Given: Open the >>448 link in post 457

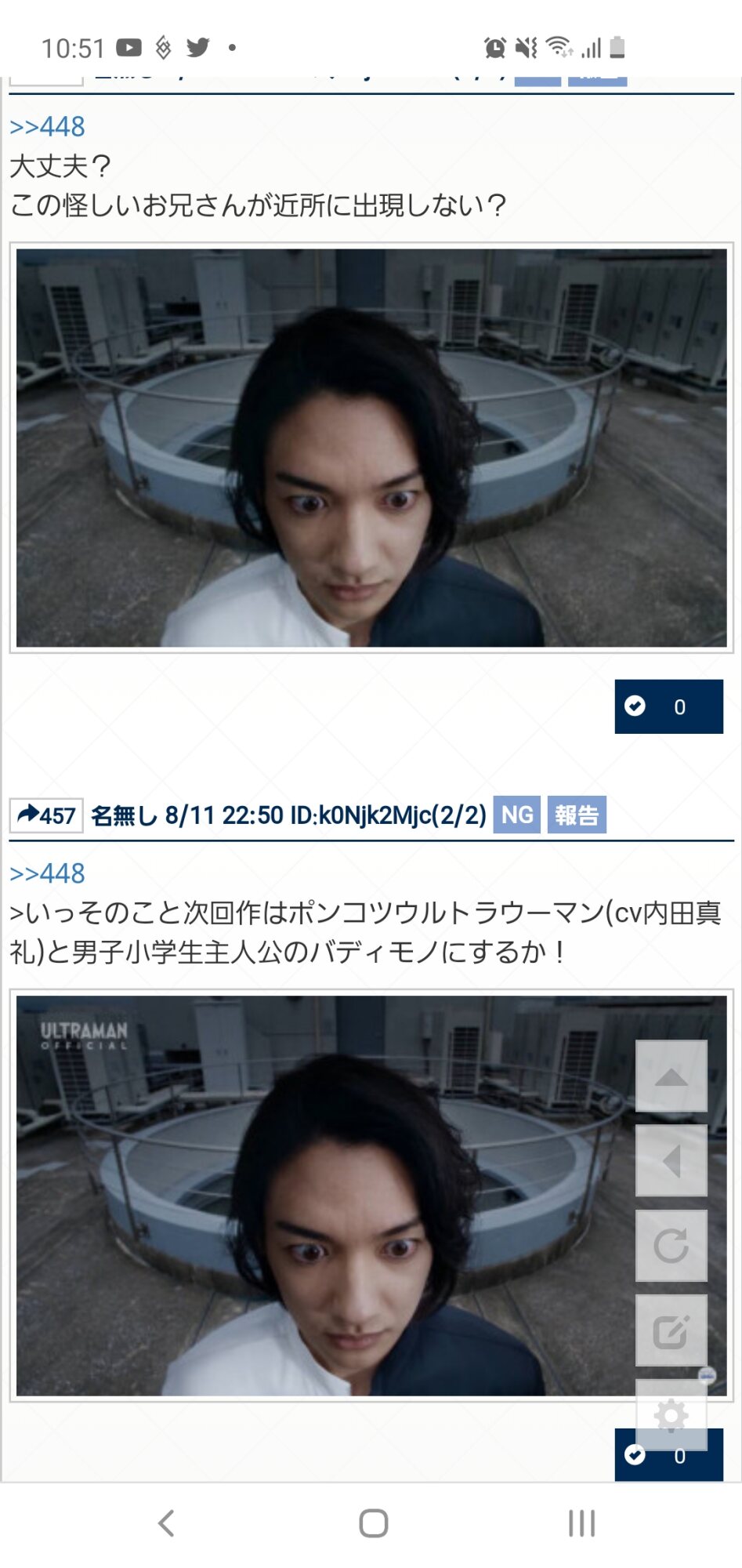Looking at the screenshot, I should pos(48,873).
